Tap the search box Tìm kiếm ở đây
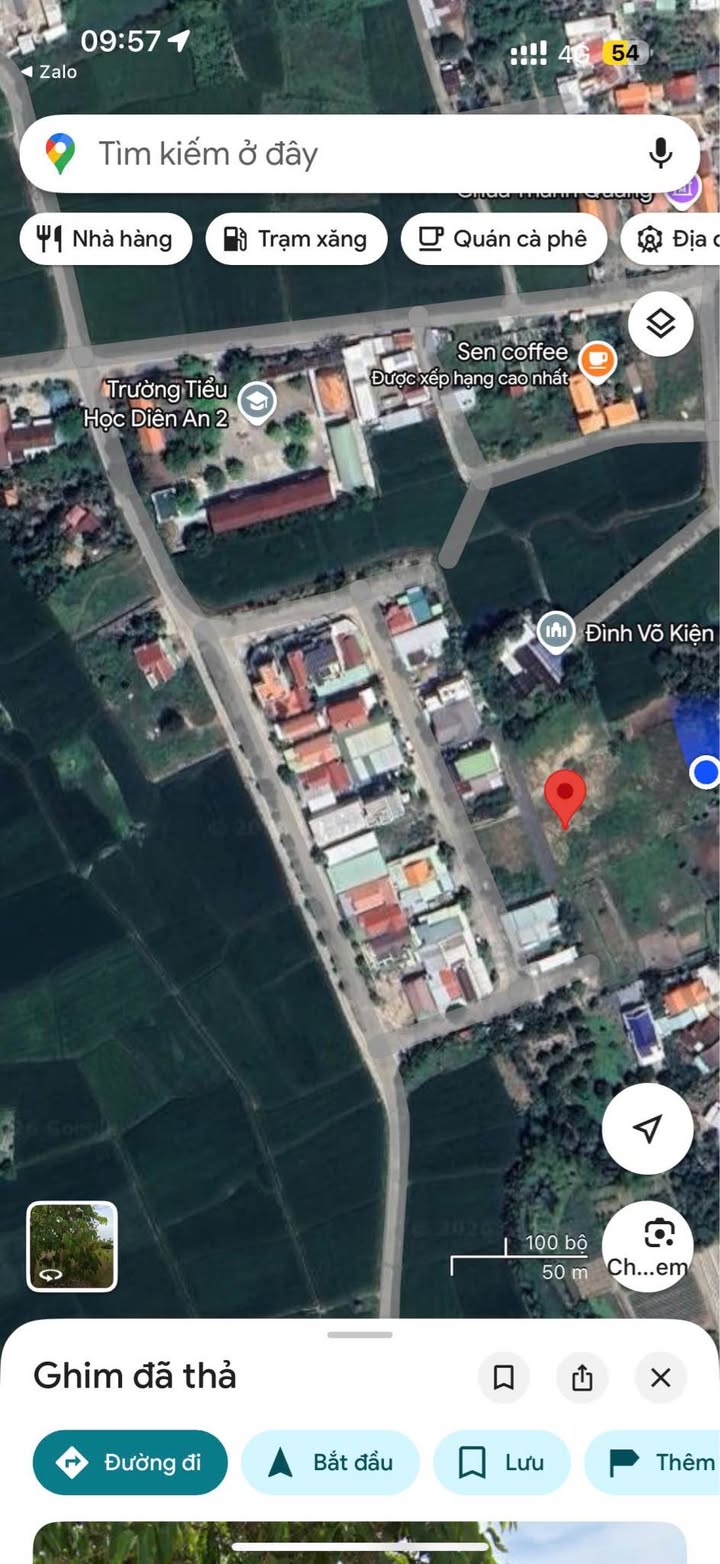720x1564 pixels. (x=330, y=154)
